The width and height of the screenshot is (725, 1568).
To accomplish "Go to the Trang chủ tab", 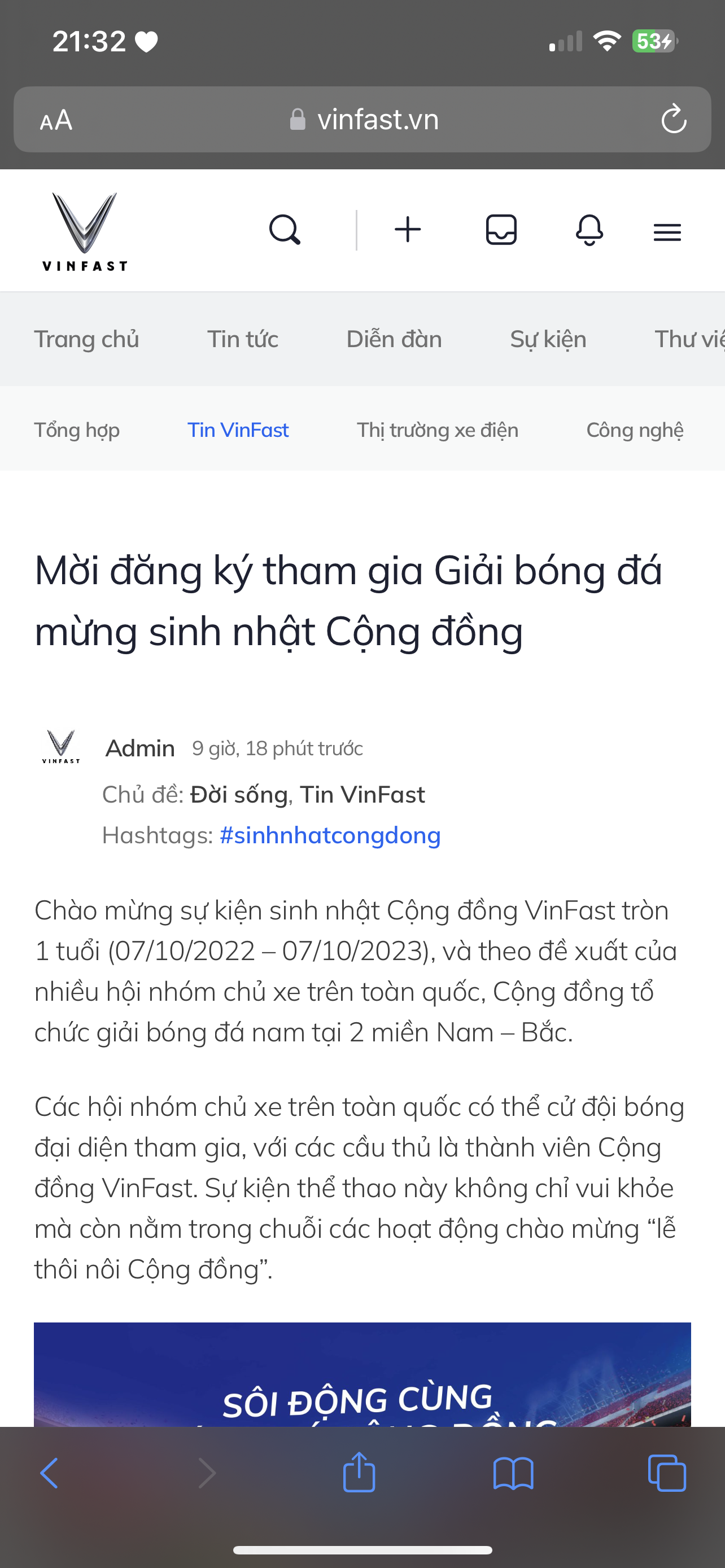I will pyautogui.click(x=86, y=339).
